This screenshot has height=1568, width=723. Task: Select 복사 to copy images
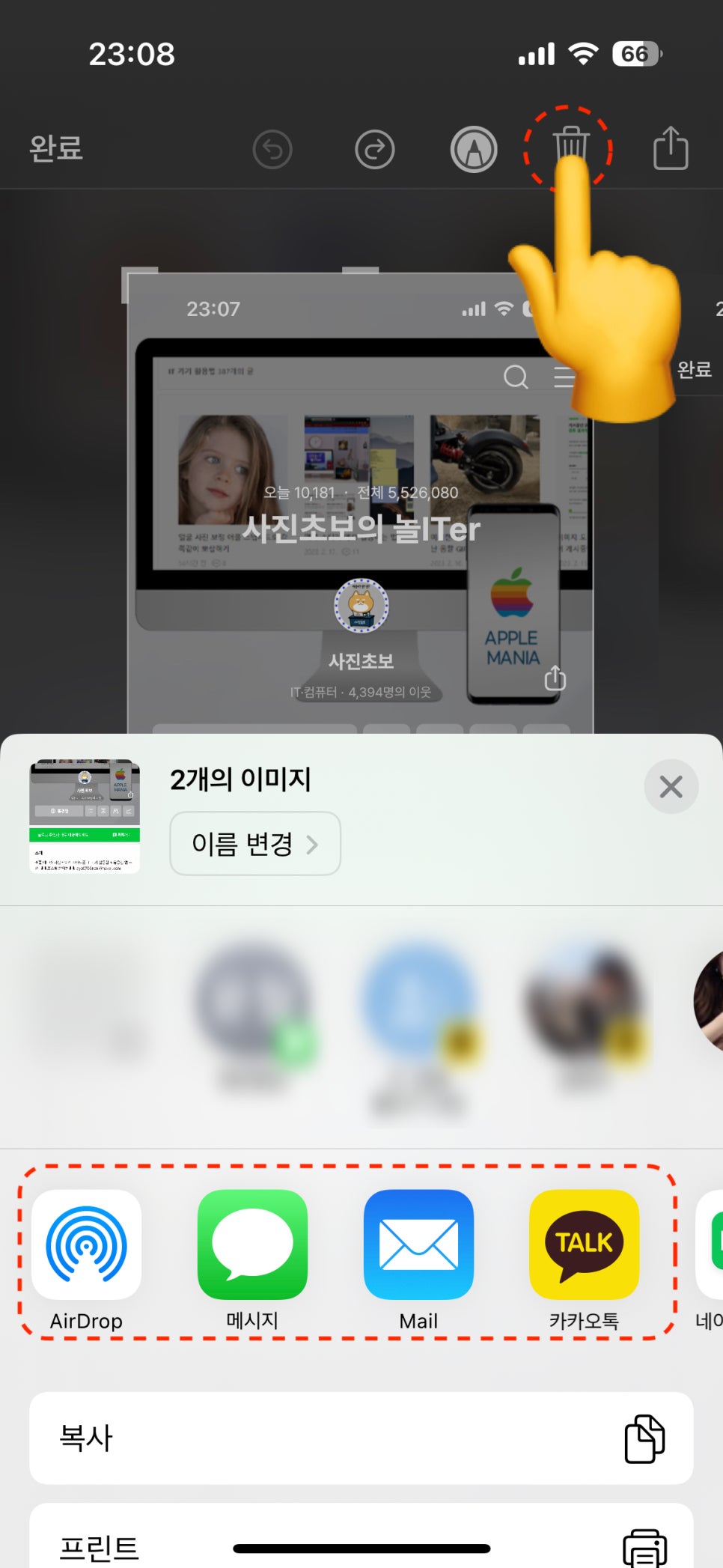click(361, 1438)
